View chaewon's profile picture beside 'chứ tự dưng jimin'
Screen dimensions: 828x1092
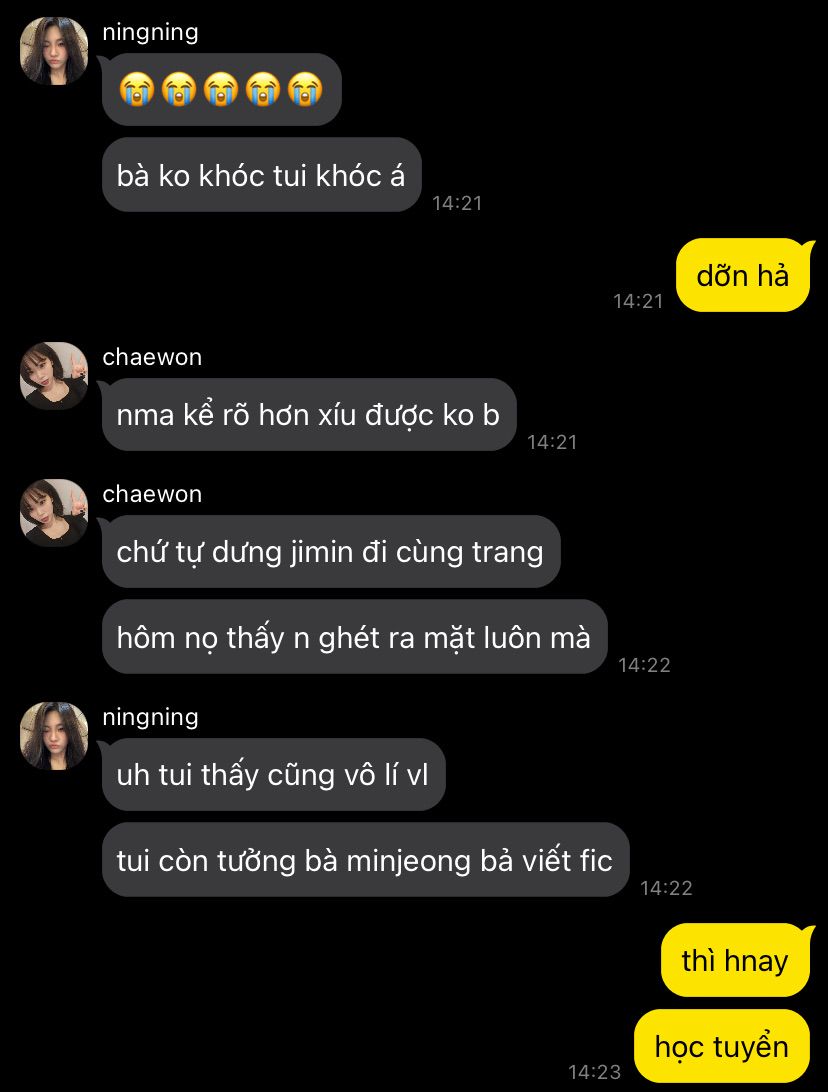coord(54,513)
